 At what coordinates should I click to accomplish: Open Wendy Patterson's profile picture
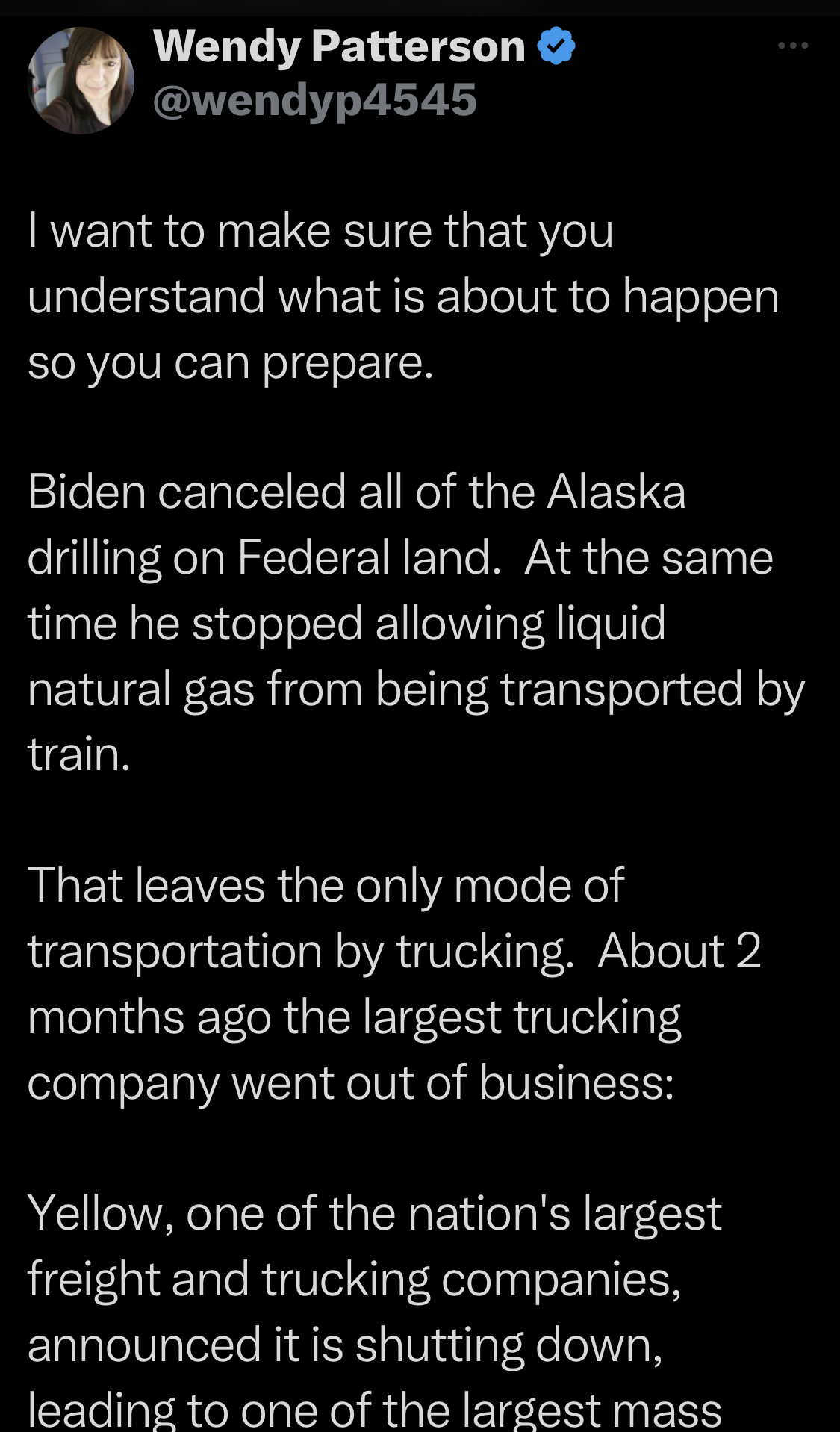[81, 81]
